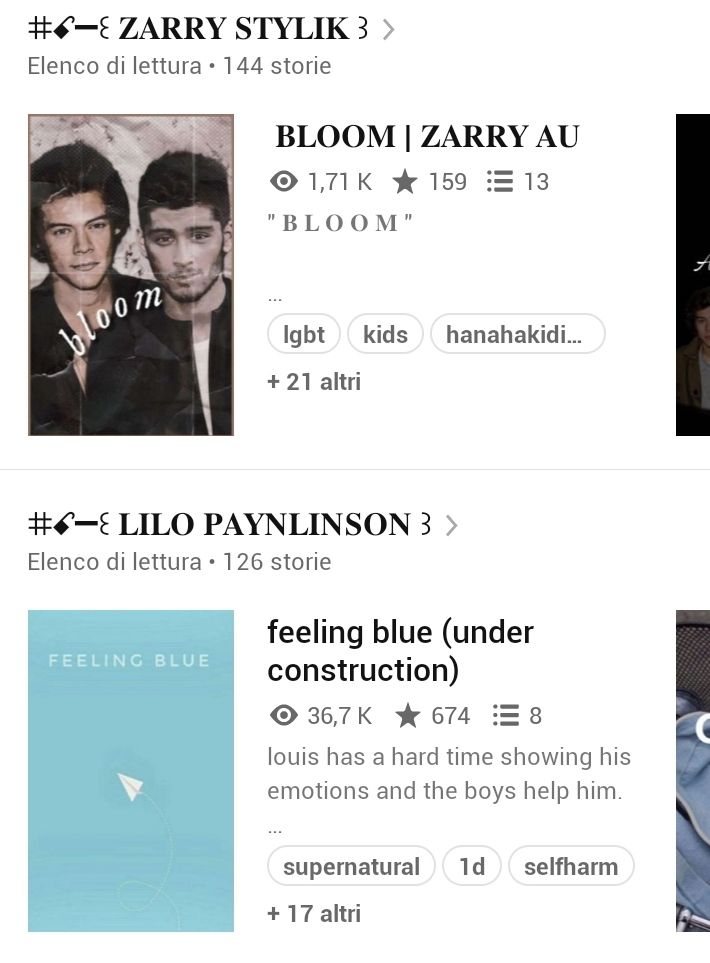Show the + 21 altri tags
Image resolution: width=710 pixels, height=963 pixels.
314,381
